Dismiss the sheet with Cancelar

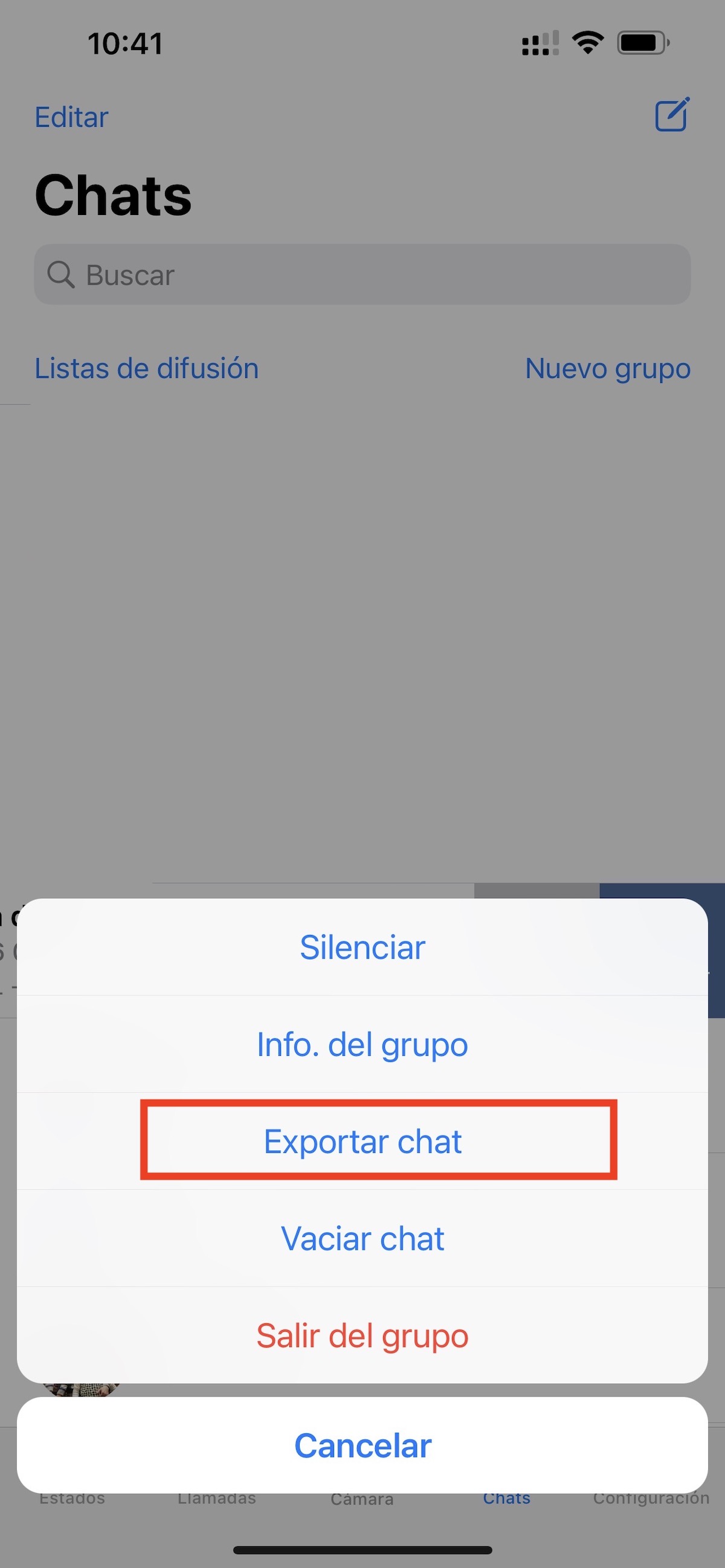(362, 1445)
